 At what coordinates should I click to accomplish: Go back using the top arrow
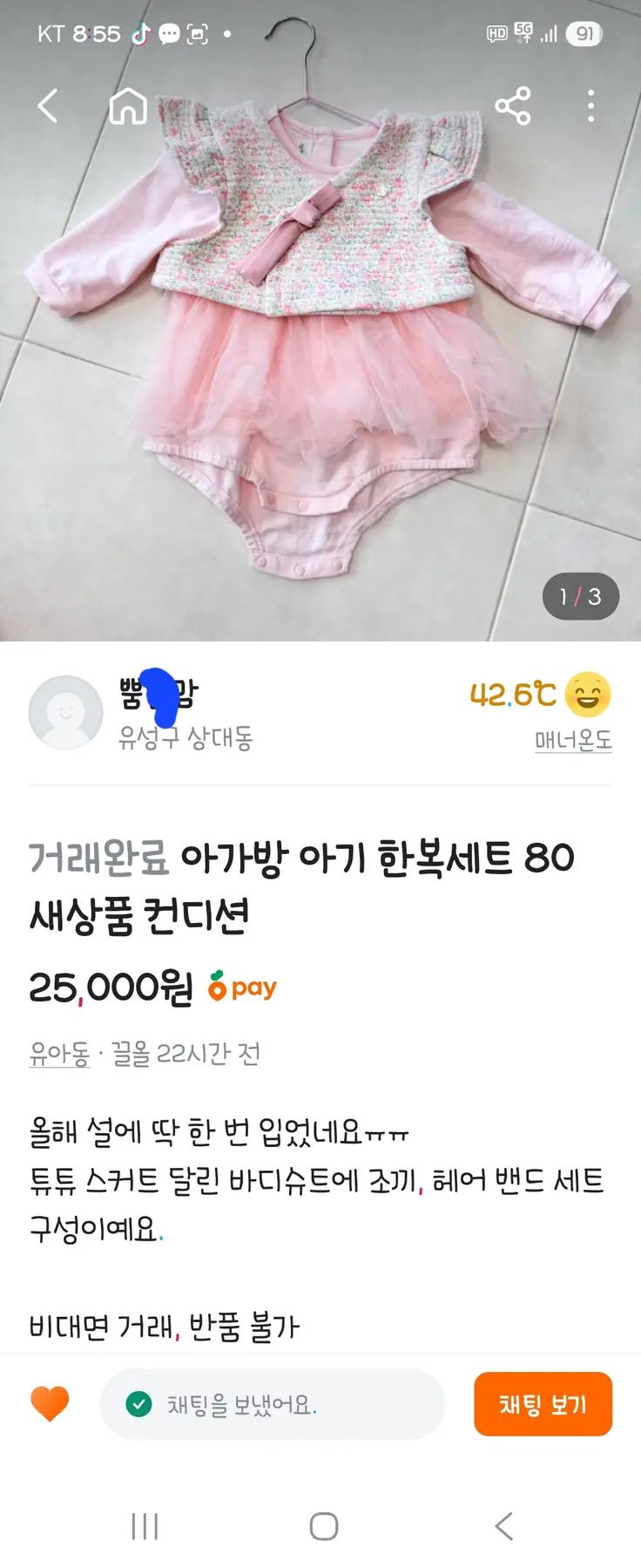pyautogui.click(x=48, y=106)
